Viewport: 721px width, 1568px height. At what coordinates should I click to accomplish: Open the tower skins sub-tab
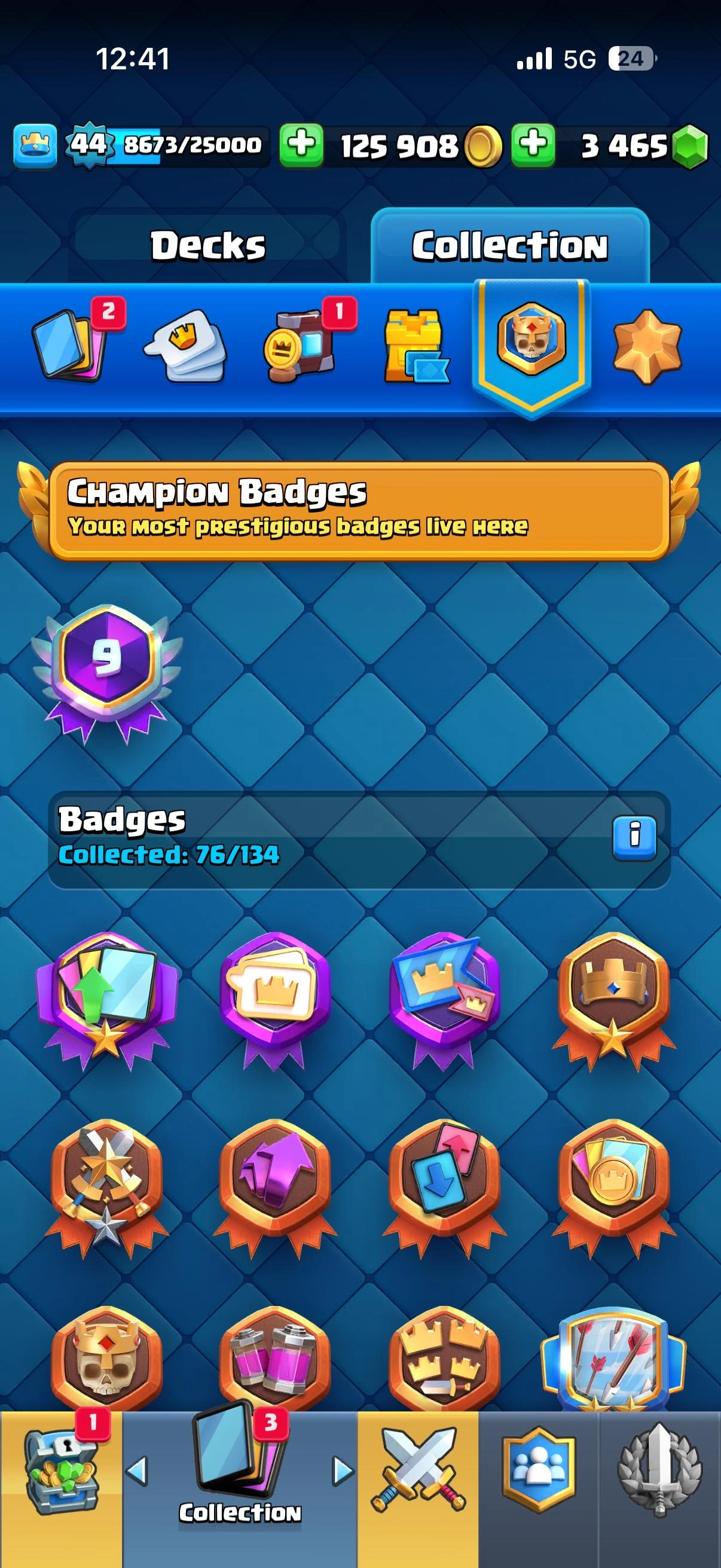pyautogui.click(x=416, y=347)
